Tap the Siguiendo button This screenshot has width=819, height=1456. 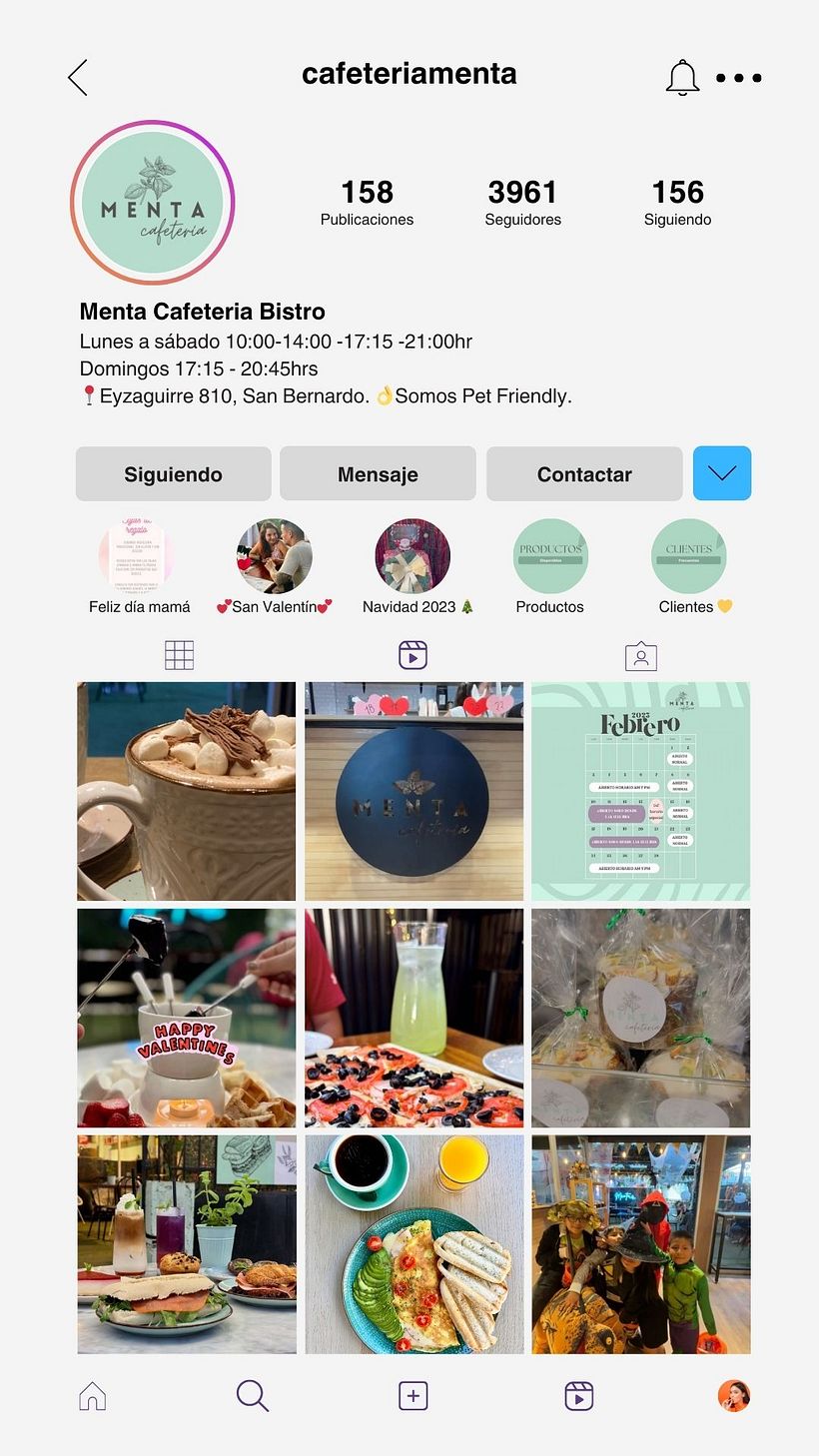coord(173,473)
